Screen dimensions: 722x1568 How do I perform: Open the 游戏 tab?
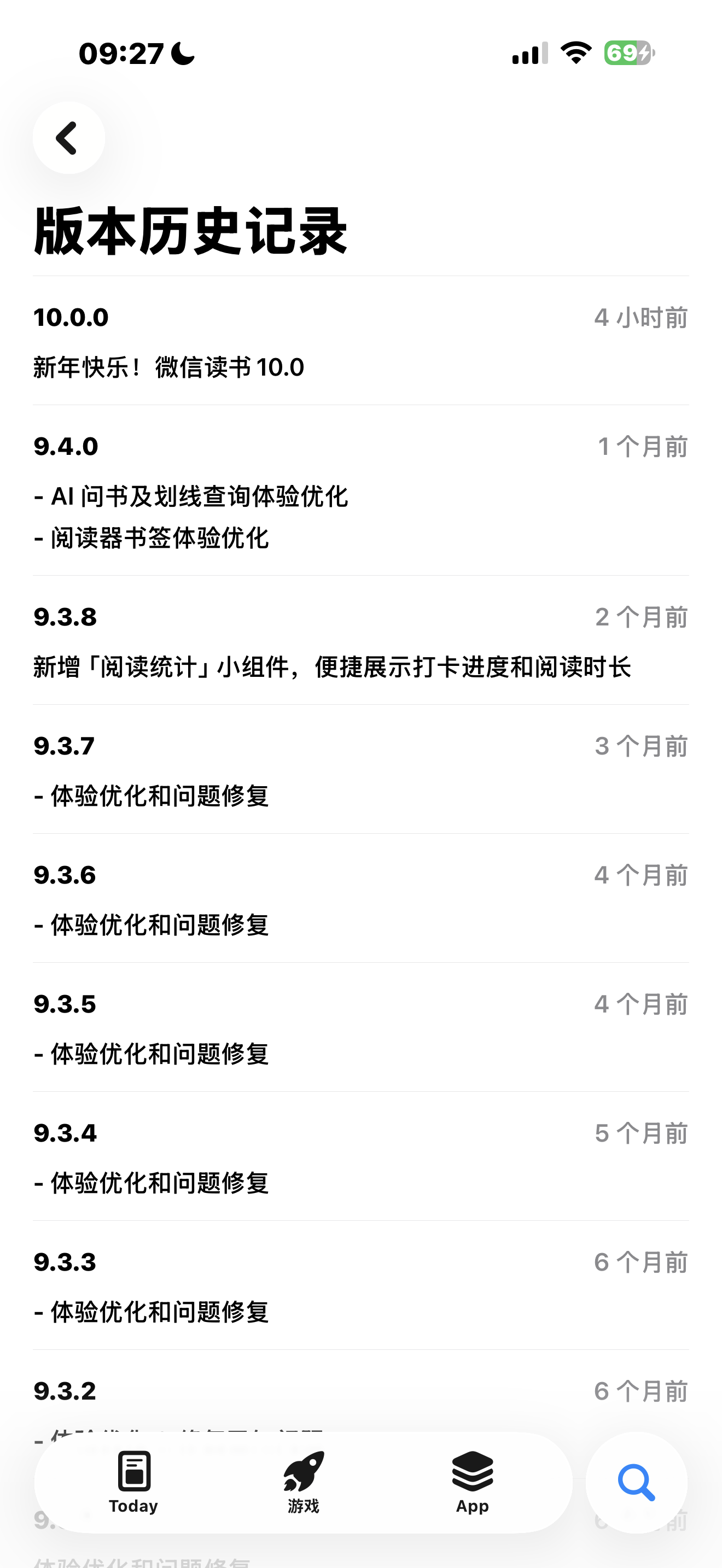(303, 1482)
